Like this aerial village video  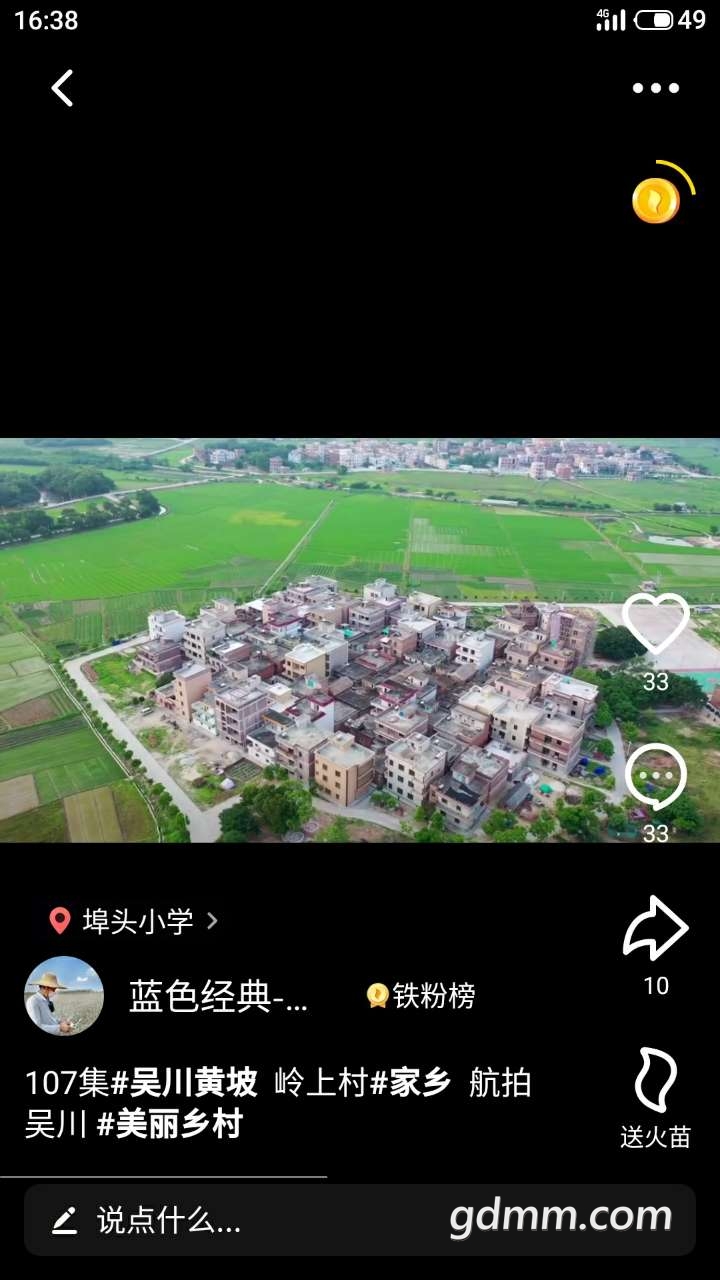[x=656, y=624]
